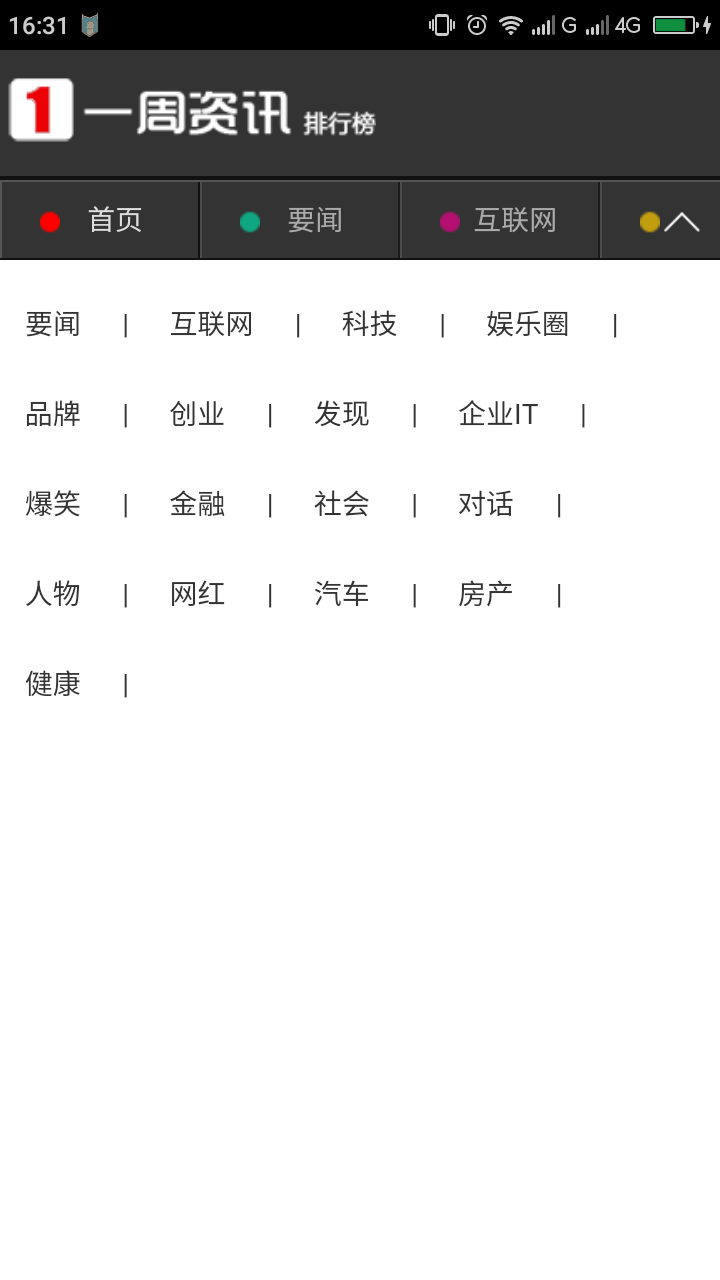
Task: Collapse the category list with the up arrow
Action: [x=681, y=221]
